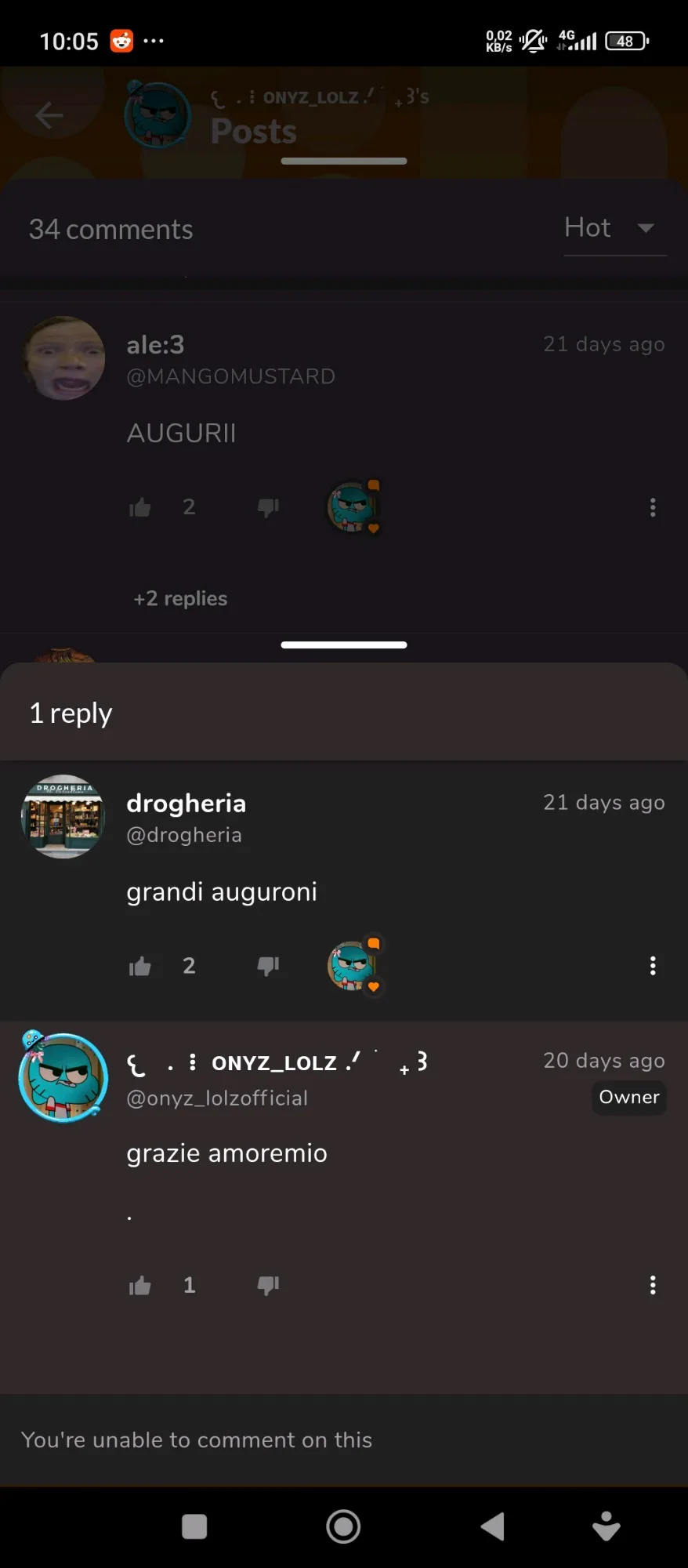Screen dimensions: 688x1568
Task: Like drogheria's "grandi auguroni" comment
Action: [x=140, y=966]
